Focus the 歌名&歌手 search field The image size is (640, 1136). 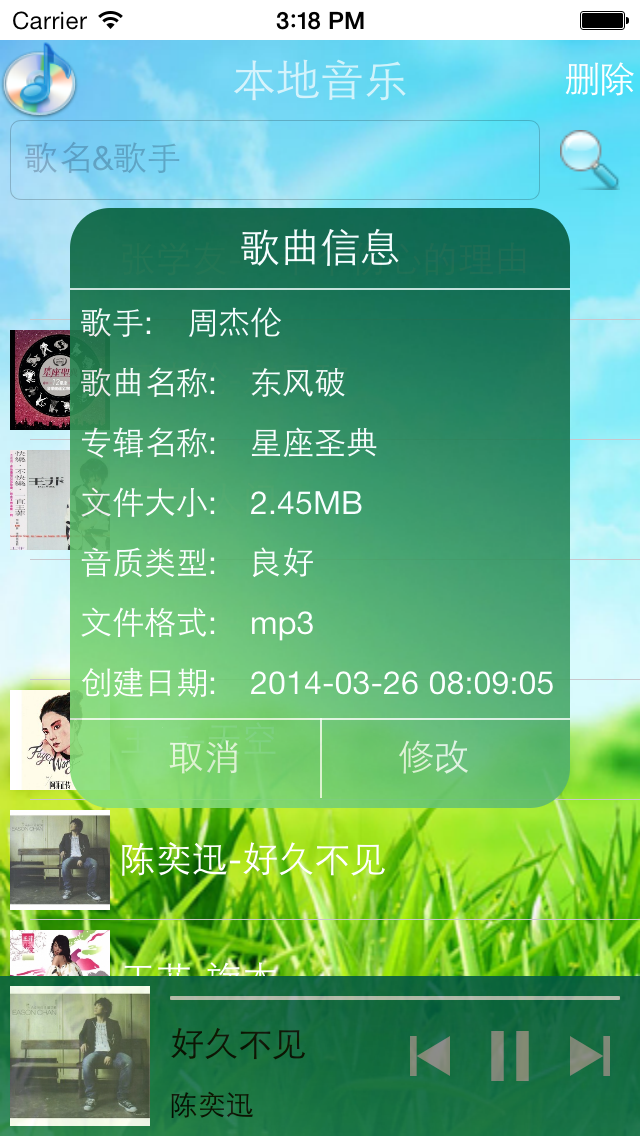pos(275,160)
